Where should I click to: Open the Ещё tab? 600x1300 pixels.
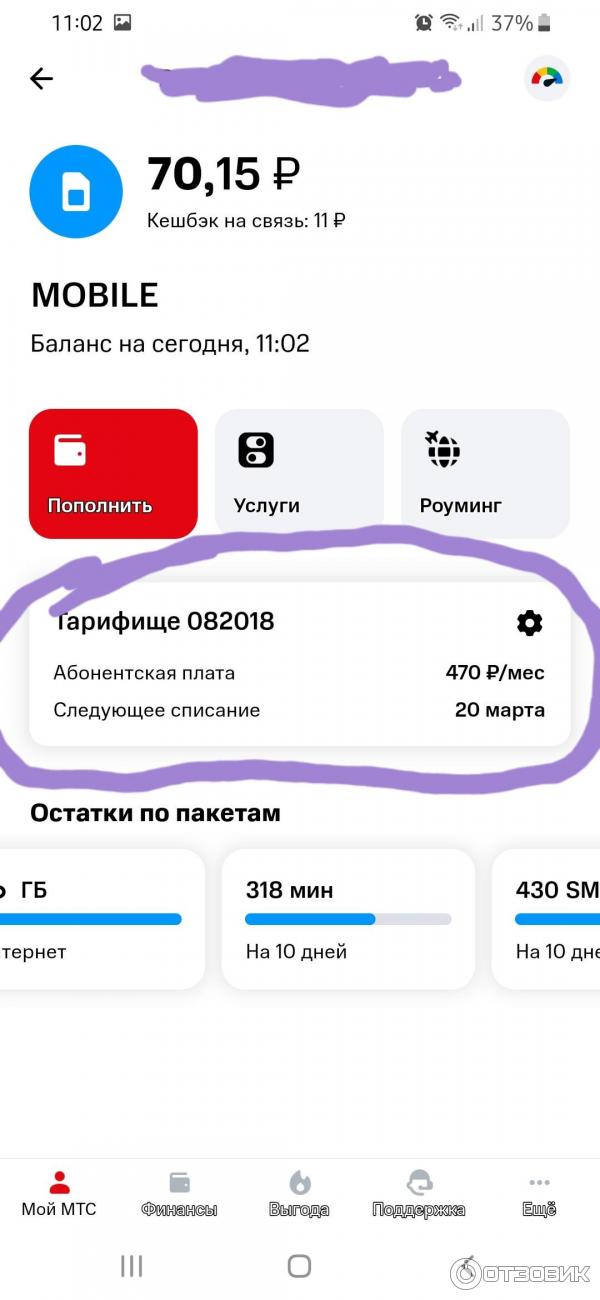pos(539,1194)
